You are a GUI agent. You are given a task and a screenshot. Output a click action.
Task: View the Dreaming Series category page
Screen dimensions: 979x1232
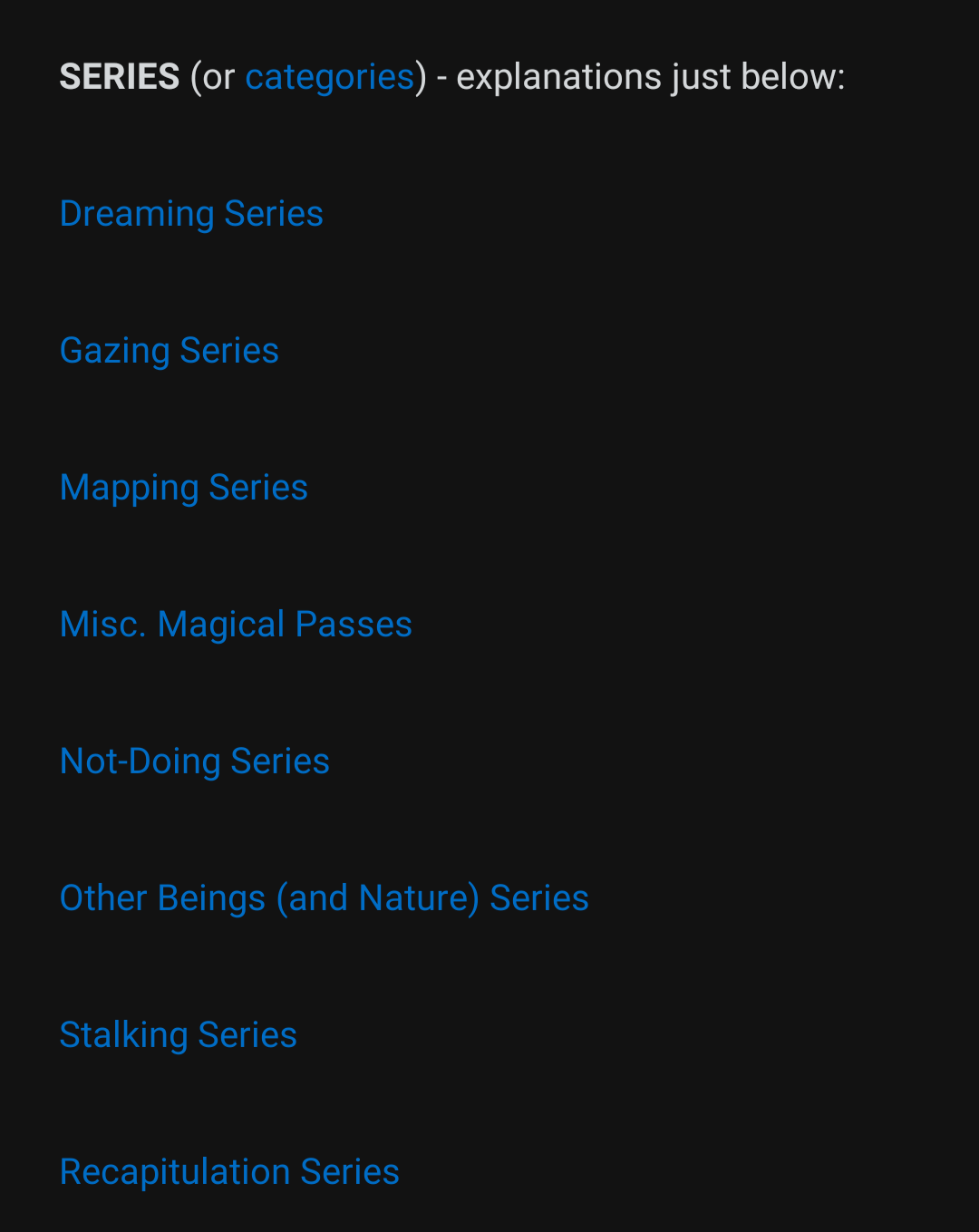[x=190, y=214]
